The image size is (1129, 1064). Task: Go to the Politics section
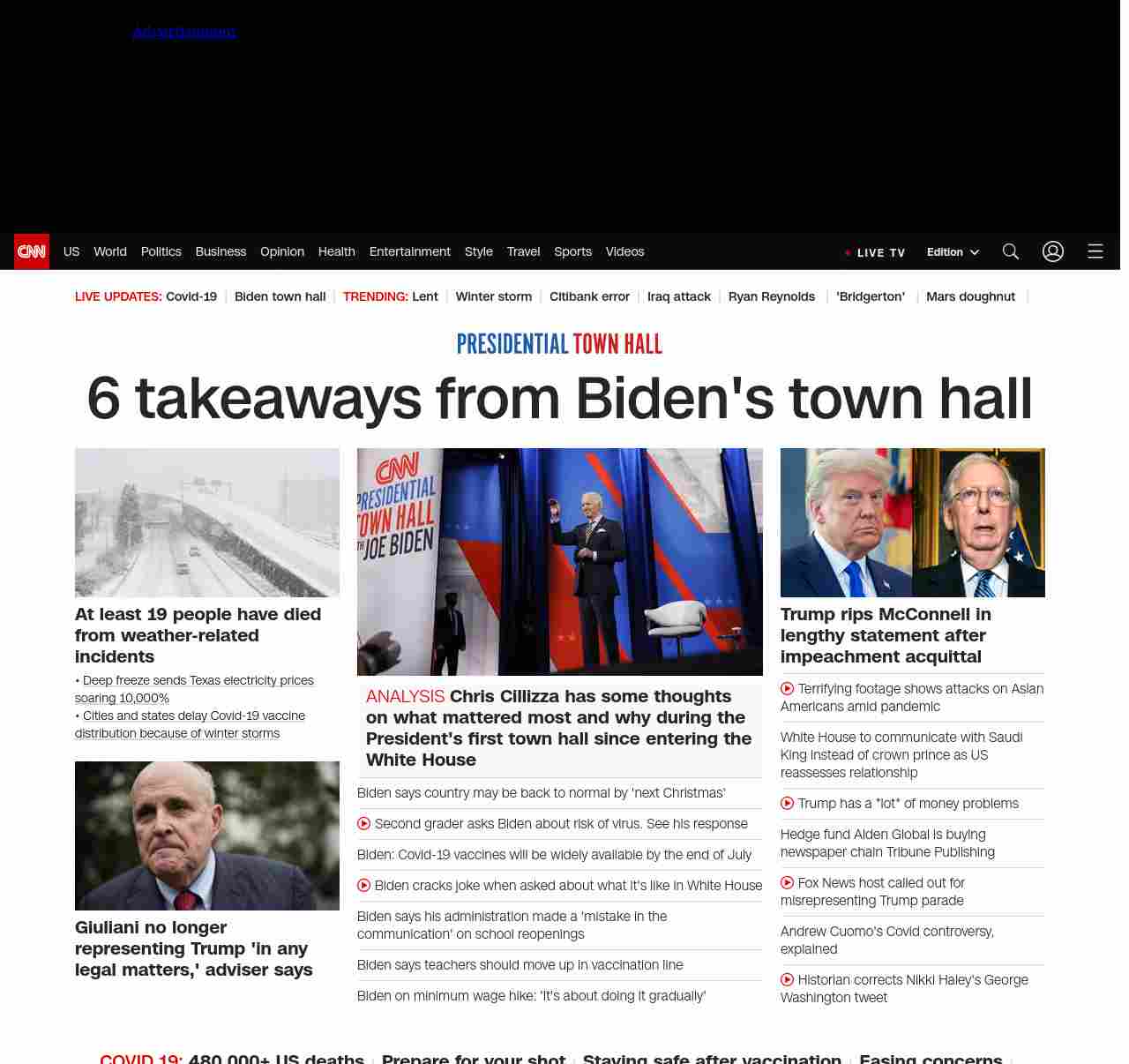click(x=161, y=251)
